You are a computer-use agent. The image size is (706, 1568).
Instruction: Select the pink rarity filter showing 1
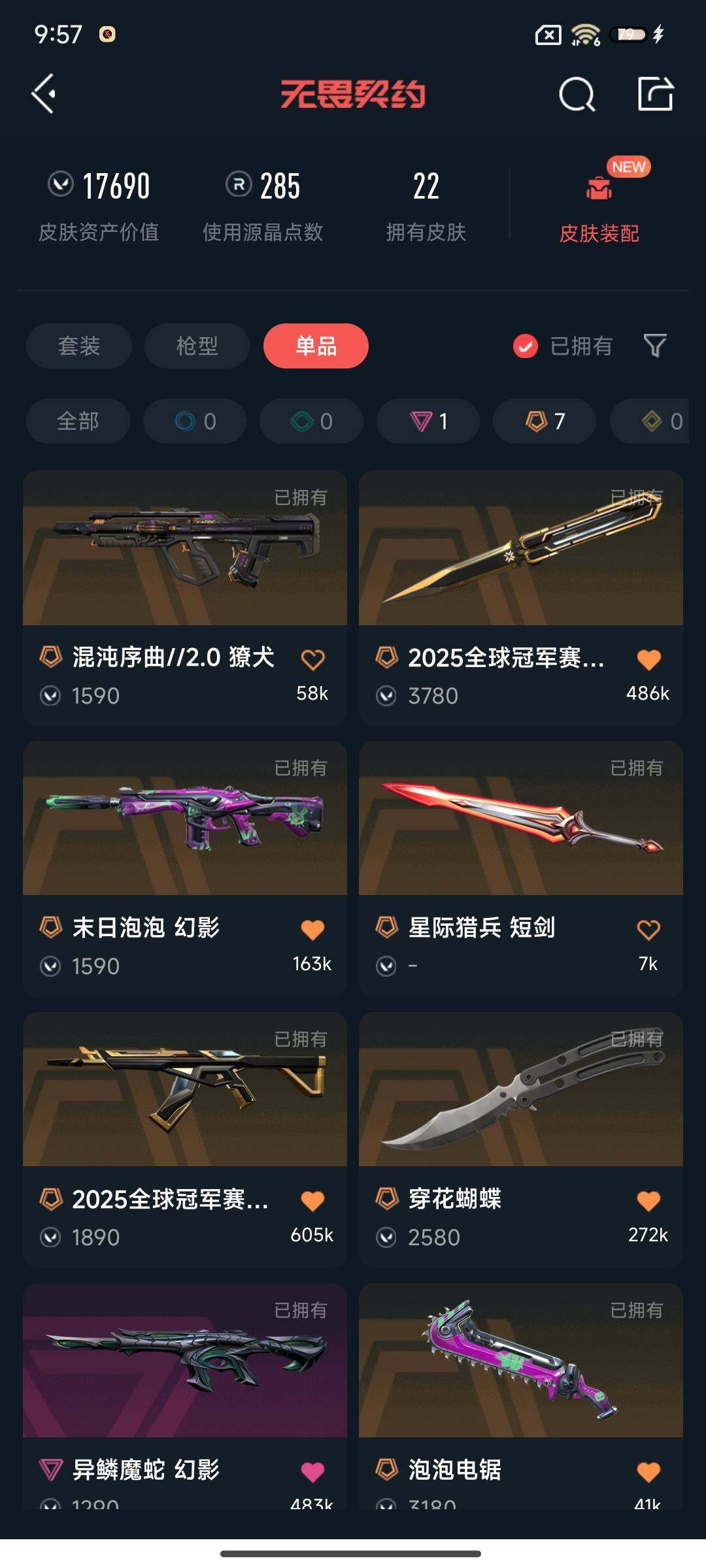(428, 421)
